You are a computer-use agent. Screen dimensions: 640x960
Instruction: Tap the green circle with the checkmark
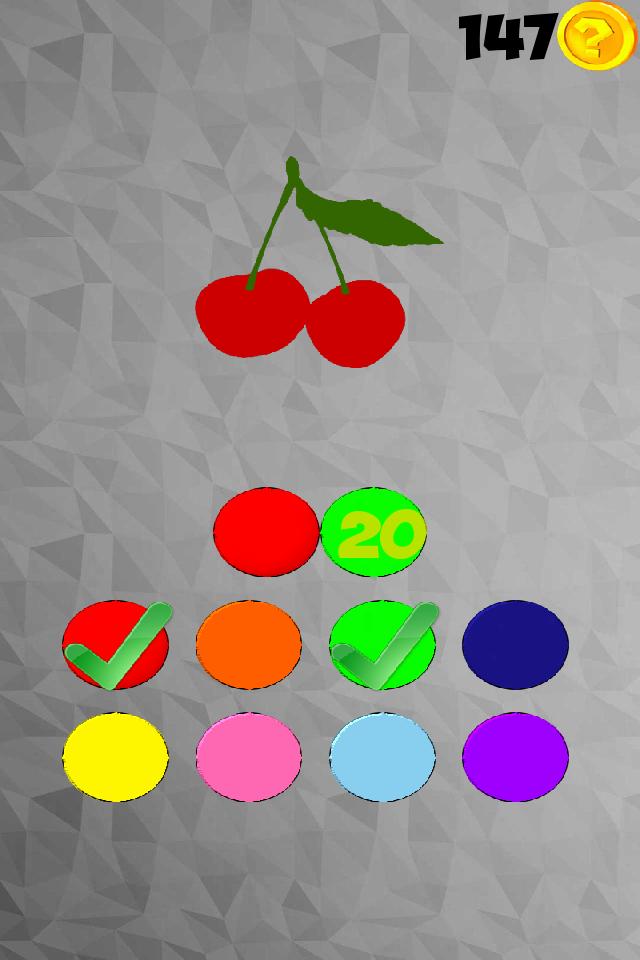tap(382, 645)
